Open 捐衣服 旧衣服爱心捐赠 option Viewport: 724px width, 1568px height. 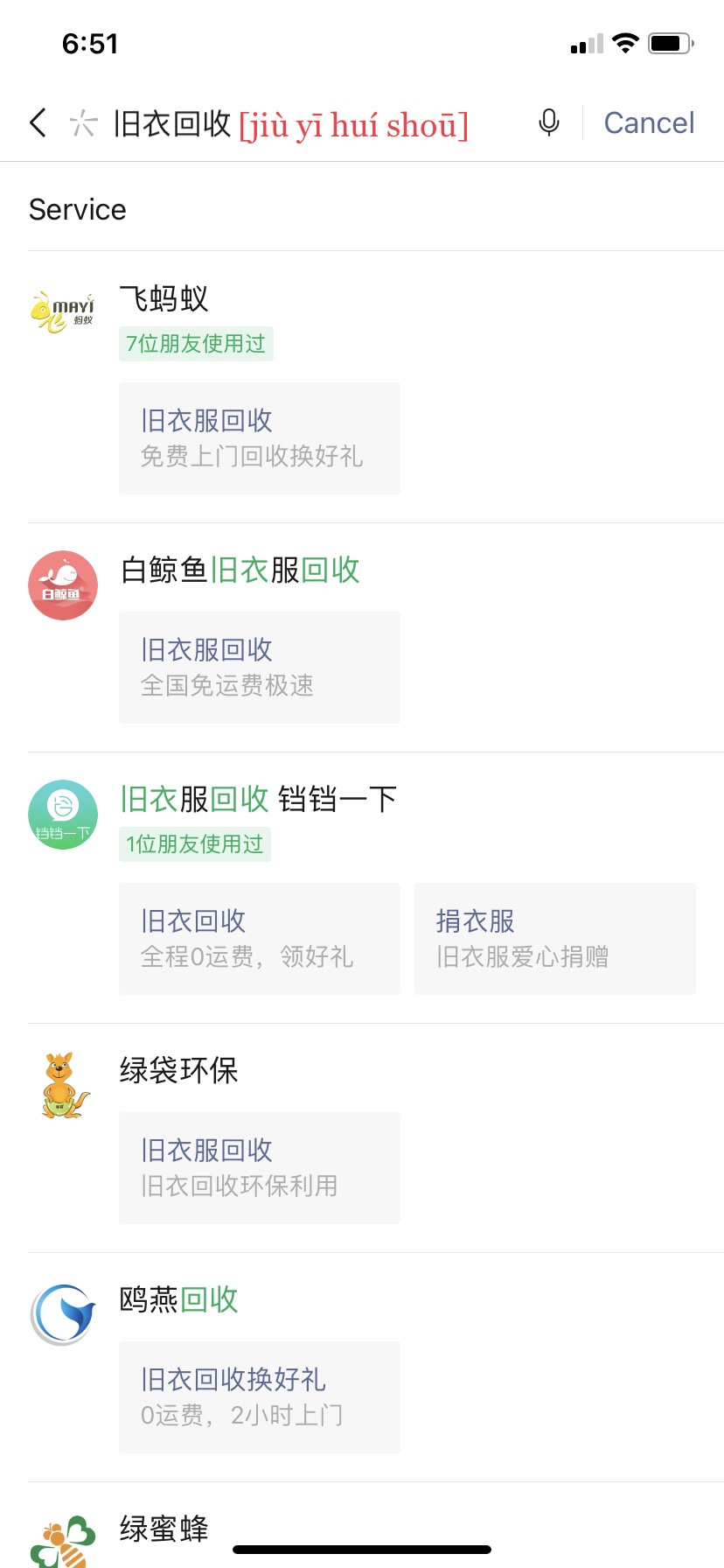coord(554,939)
